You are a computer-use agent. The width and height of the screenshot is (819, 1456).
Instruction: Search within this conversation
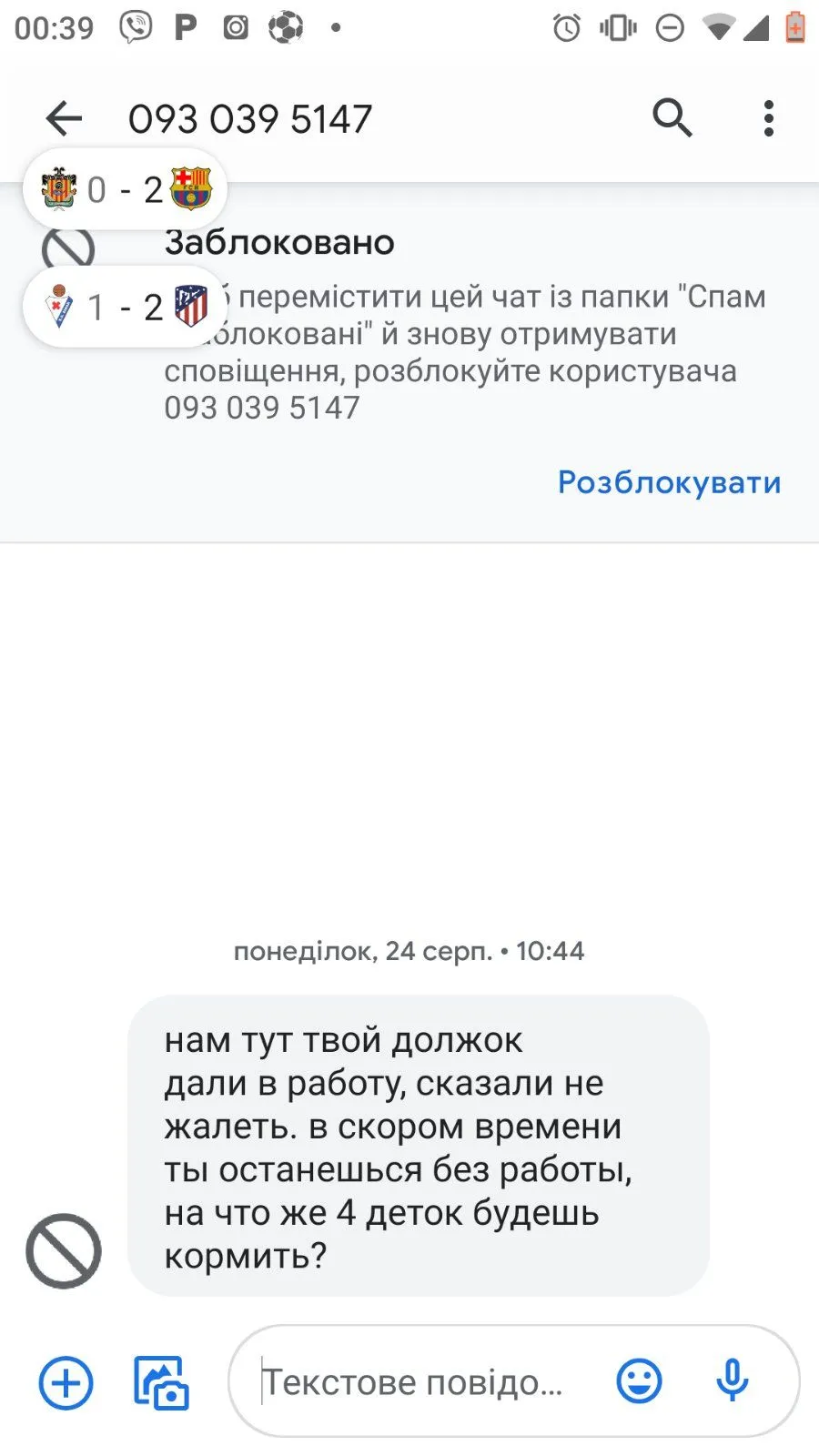672,118
